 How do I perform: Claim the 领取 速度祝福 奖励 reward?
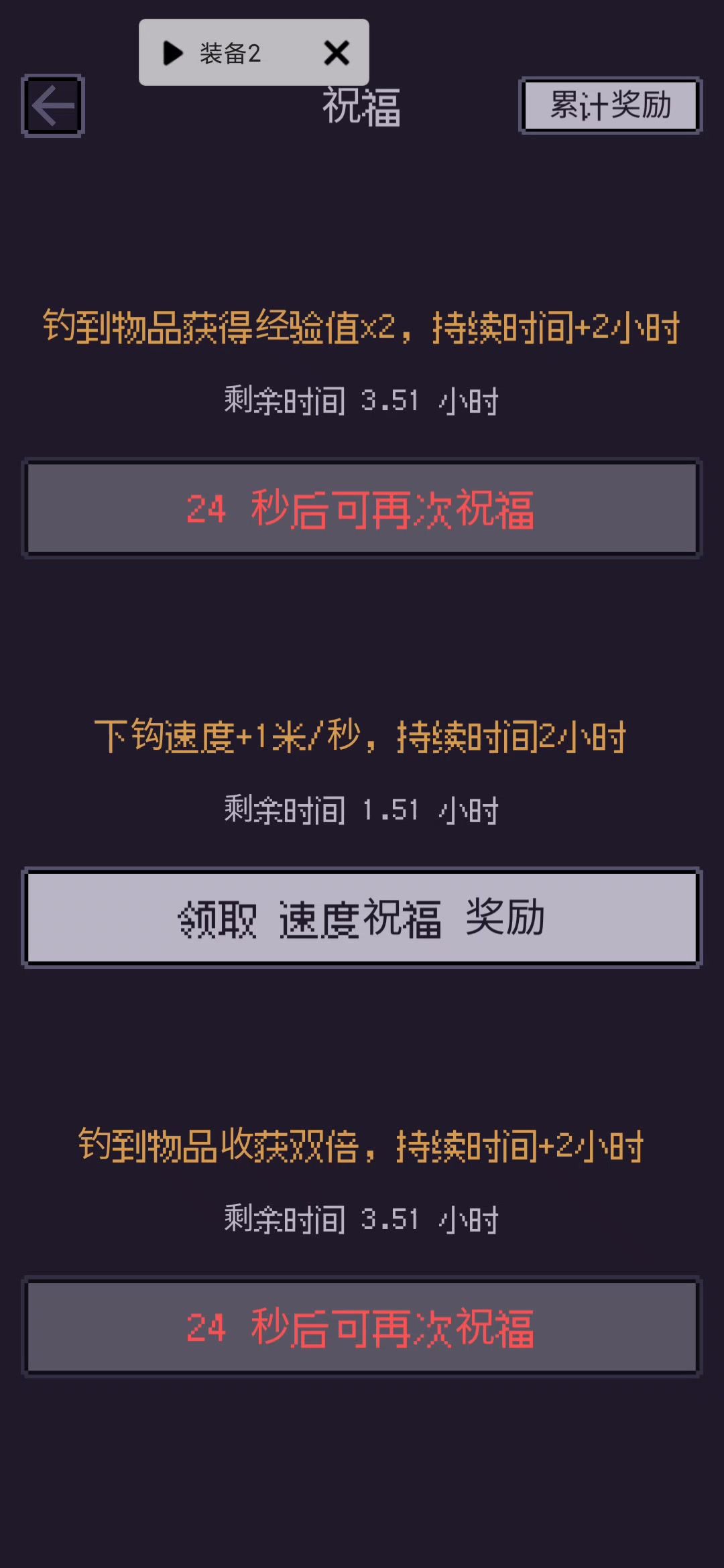point(362,917)
